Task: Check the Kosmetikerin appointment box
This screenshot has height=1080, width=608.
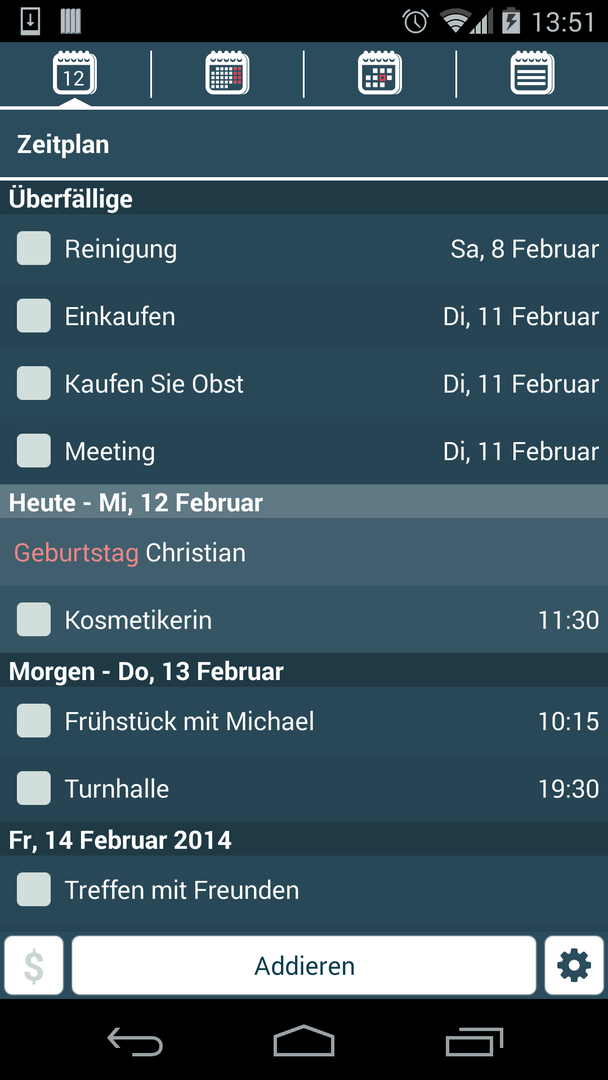Action: click(34, 619)
